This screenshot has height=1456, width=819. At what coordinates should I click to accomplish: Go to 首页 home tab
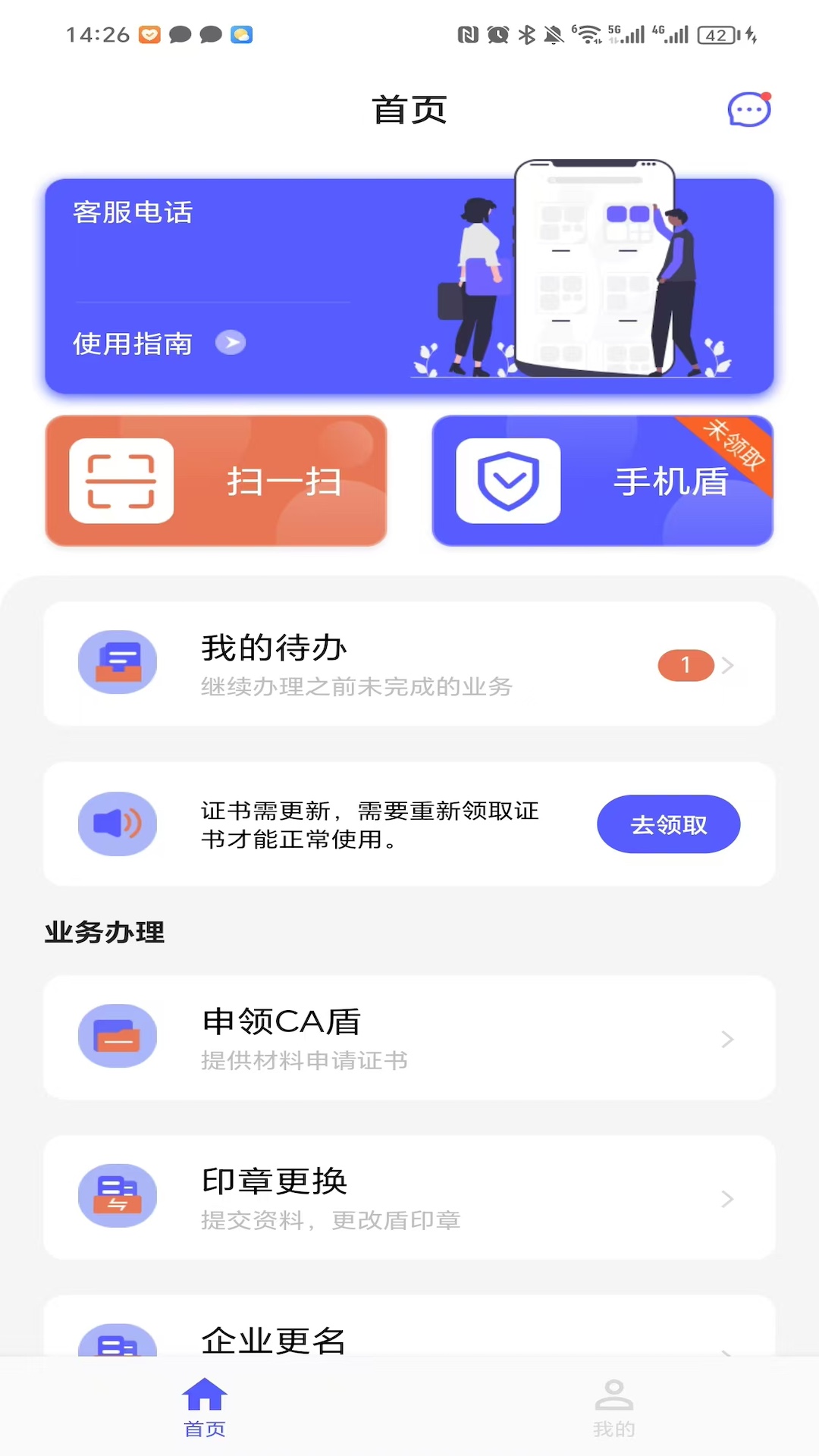tap(205, 1407)
